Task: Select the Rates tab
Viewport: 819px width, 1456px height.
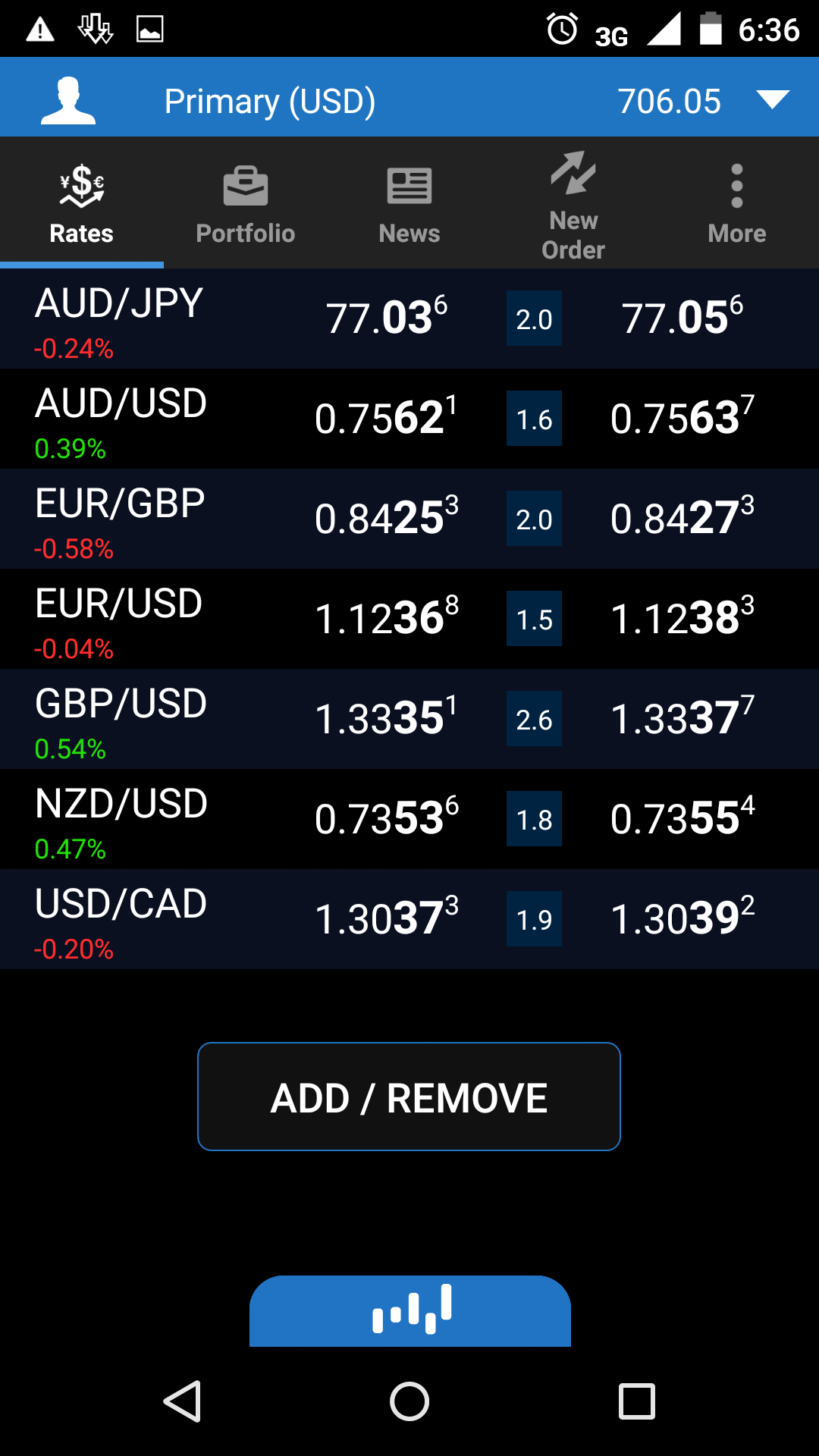Action: 82,203
